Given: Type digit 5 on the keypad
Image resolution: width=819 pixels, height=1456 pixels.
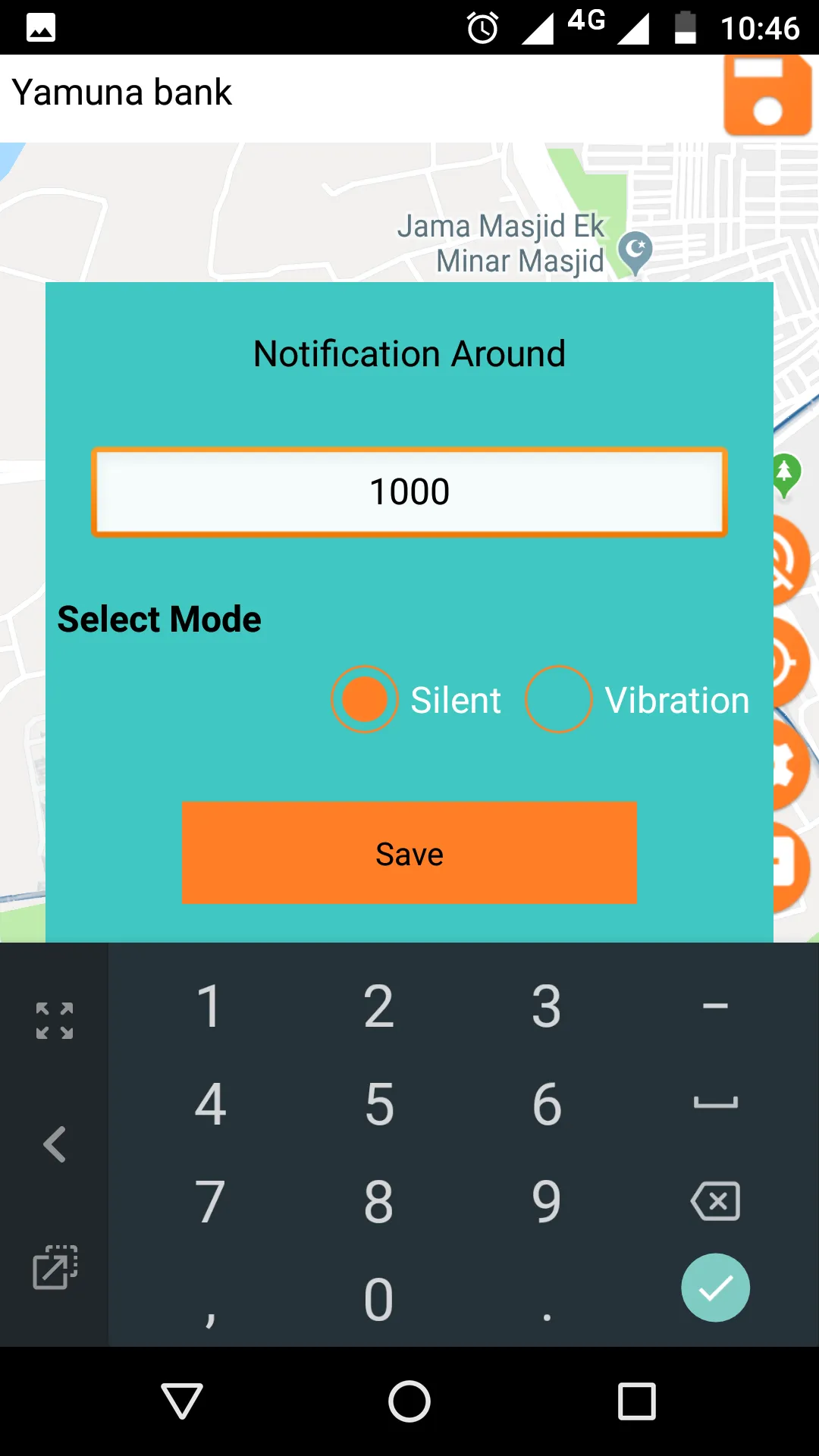Looking at the screenshot, I should click(379, 1104).
